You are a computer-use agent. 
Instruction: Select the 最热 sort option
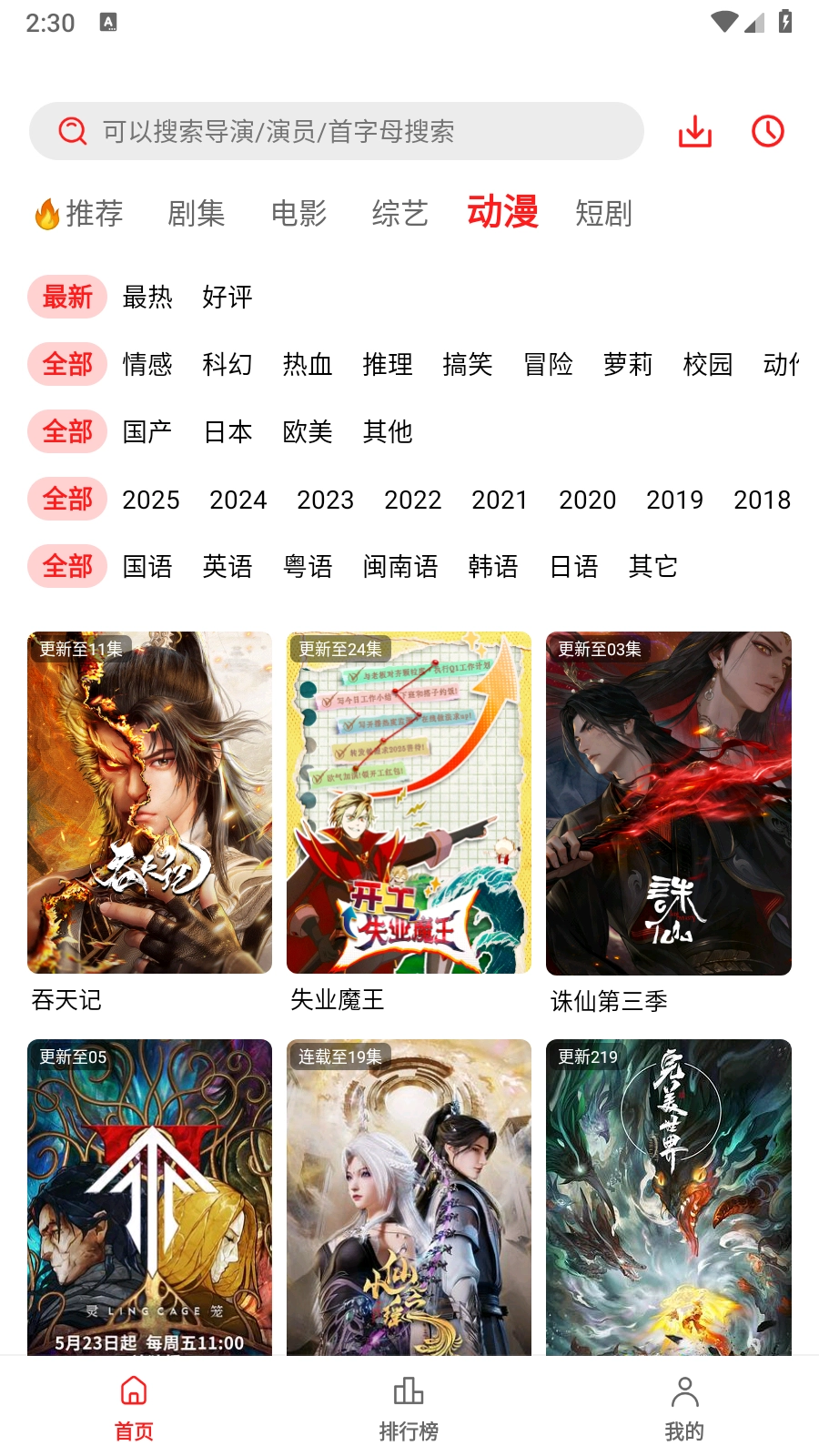click(147, 297)
